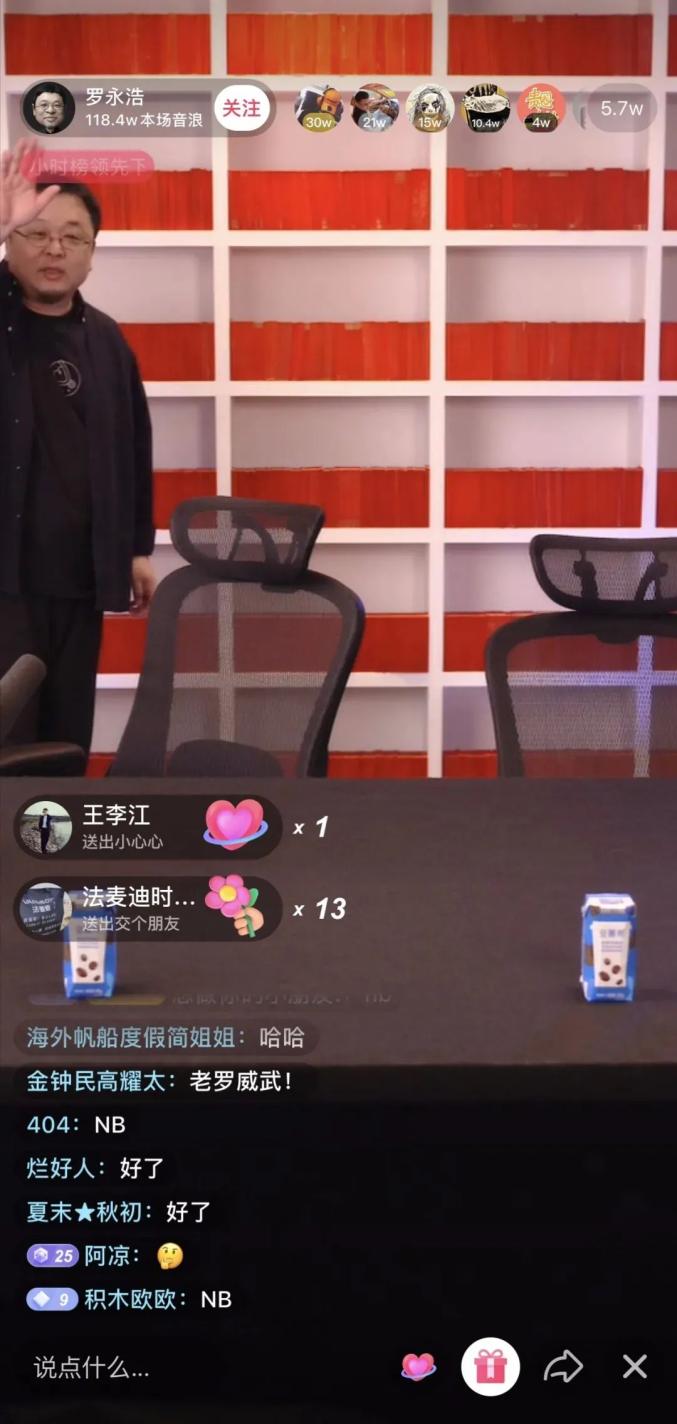Screen dimensions: 677x1424
Task: Send a heart like to the stream
Action: pos(418,1367)
